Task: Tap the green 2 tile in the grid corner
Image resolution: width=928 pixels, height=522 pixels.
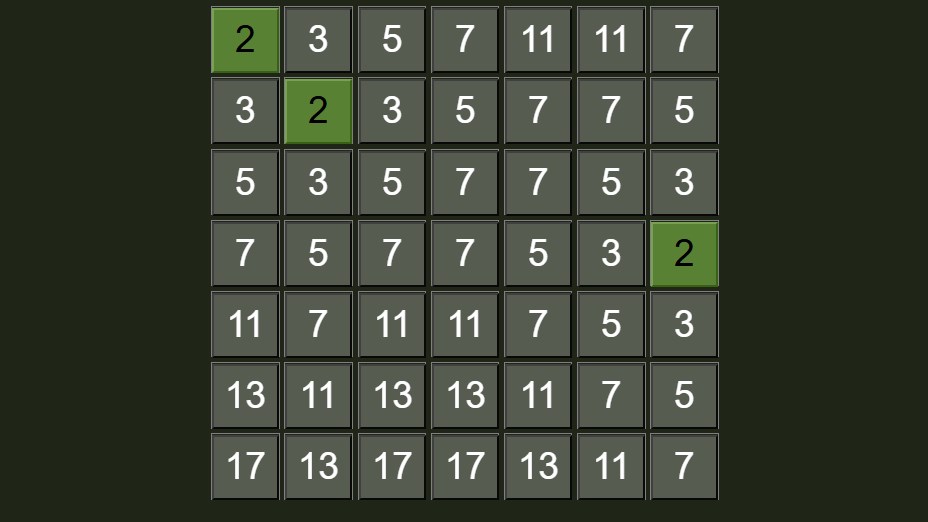Action: pyautogui.click(x=245, y=40)
